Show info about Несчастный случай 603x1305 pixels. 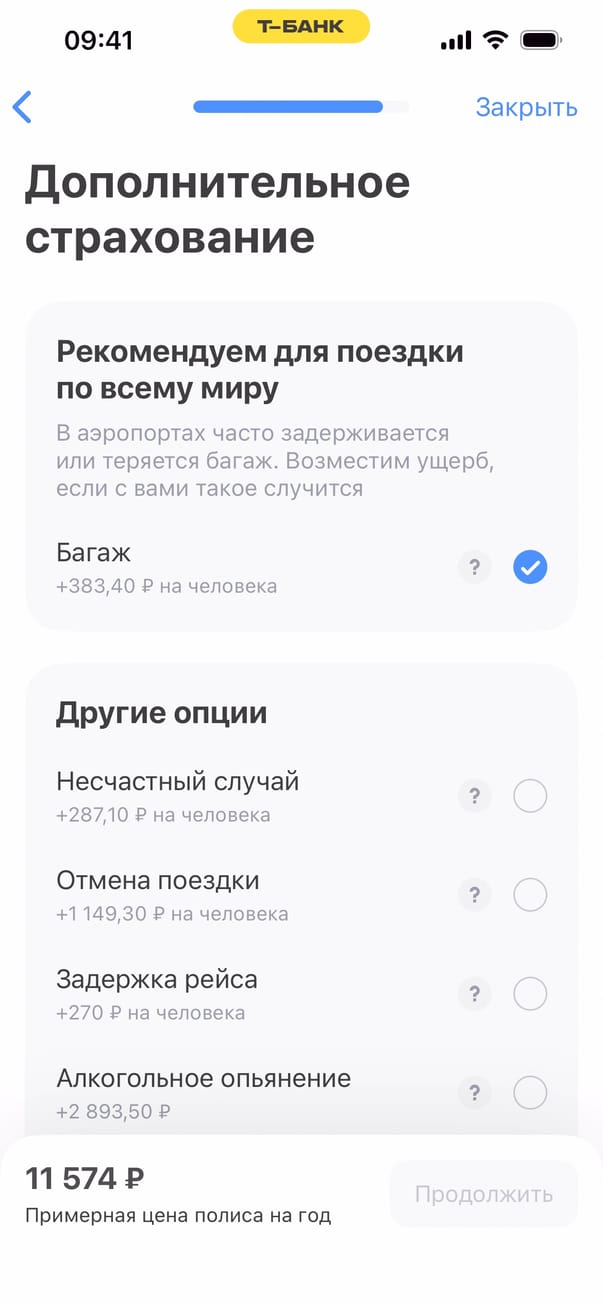tap(475, 797)
